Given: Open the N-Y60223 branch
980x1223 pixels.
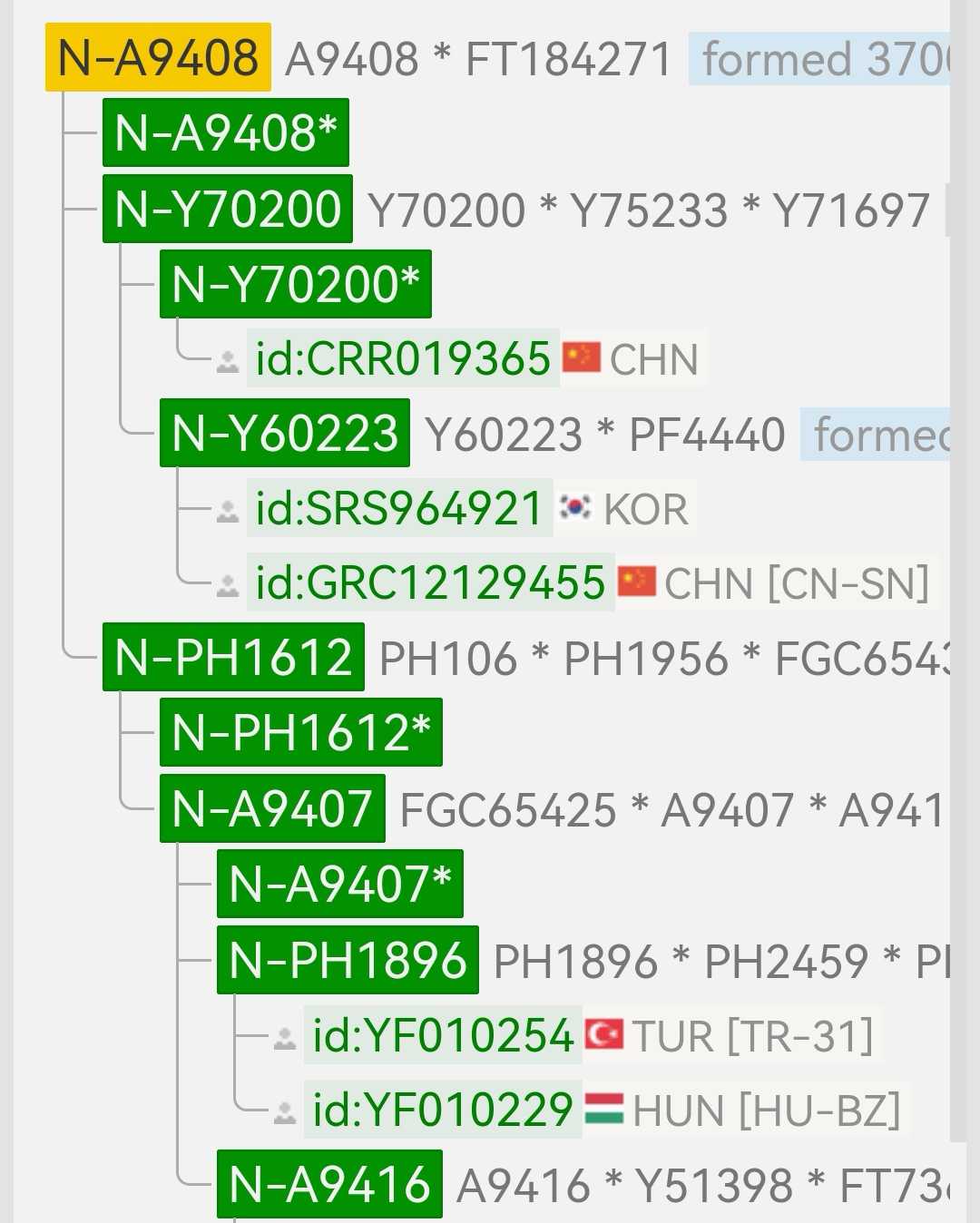Looking at the screenshot, I should (284, 434).
